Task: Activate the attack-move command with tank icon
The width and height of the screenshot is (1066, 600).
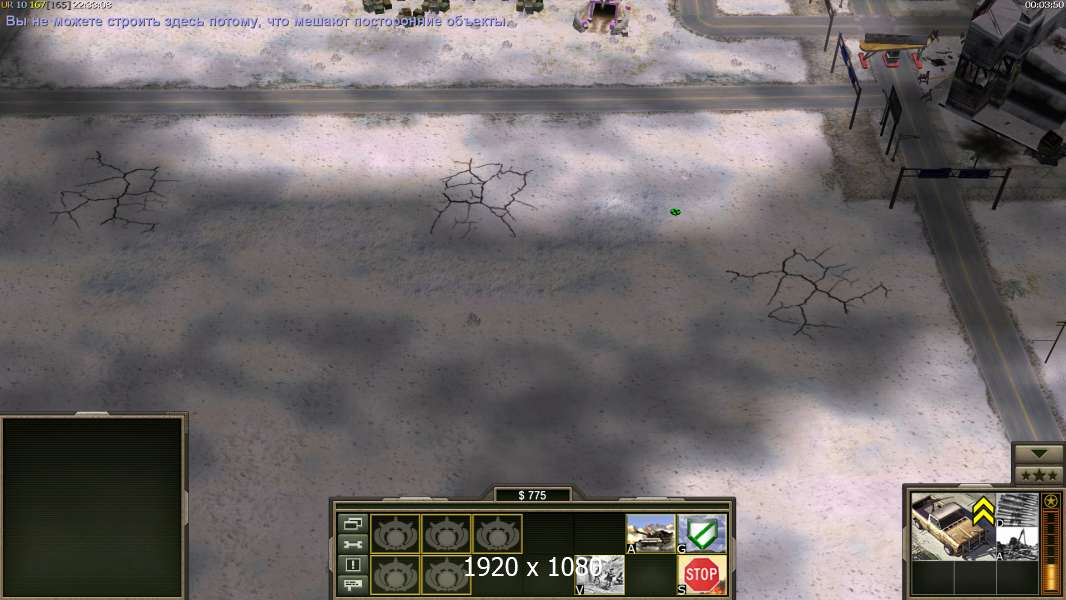Action: (x=650, y=532)
